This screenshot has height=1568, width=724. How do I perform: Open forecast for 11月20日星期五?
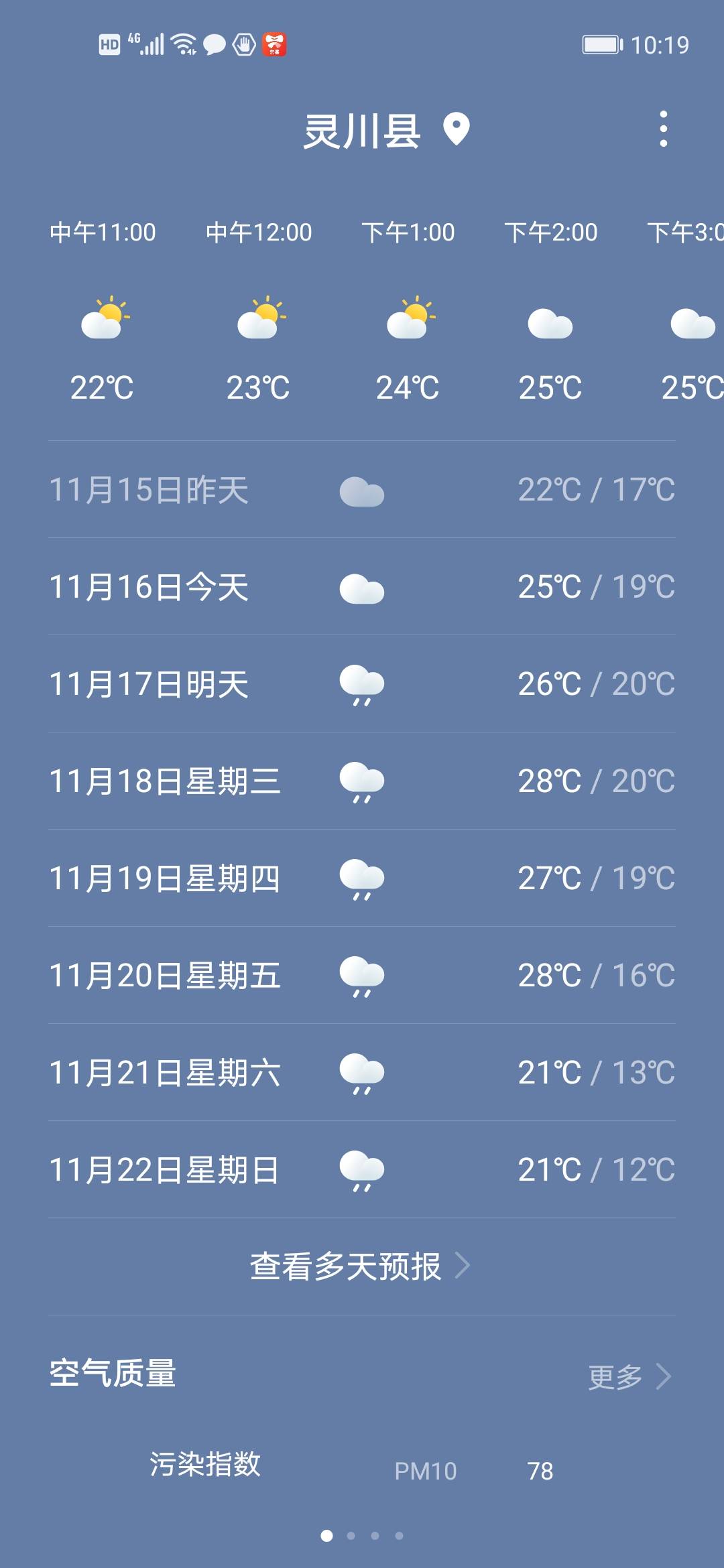point(362,975)
